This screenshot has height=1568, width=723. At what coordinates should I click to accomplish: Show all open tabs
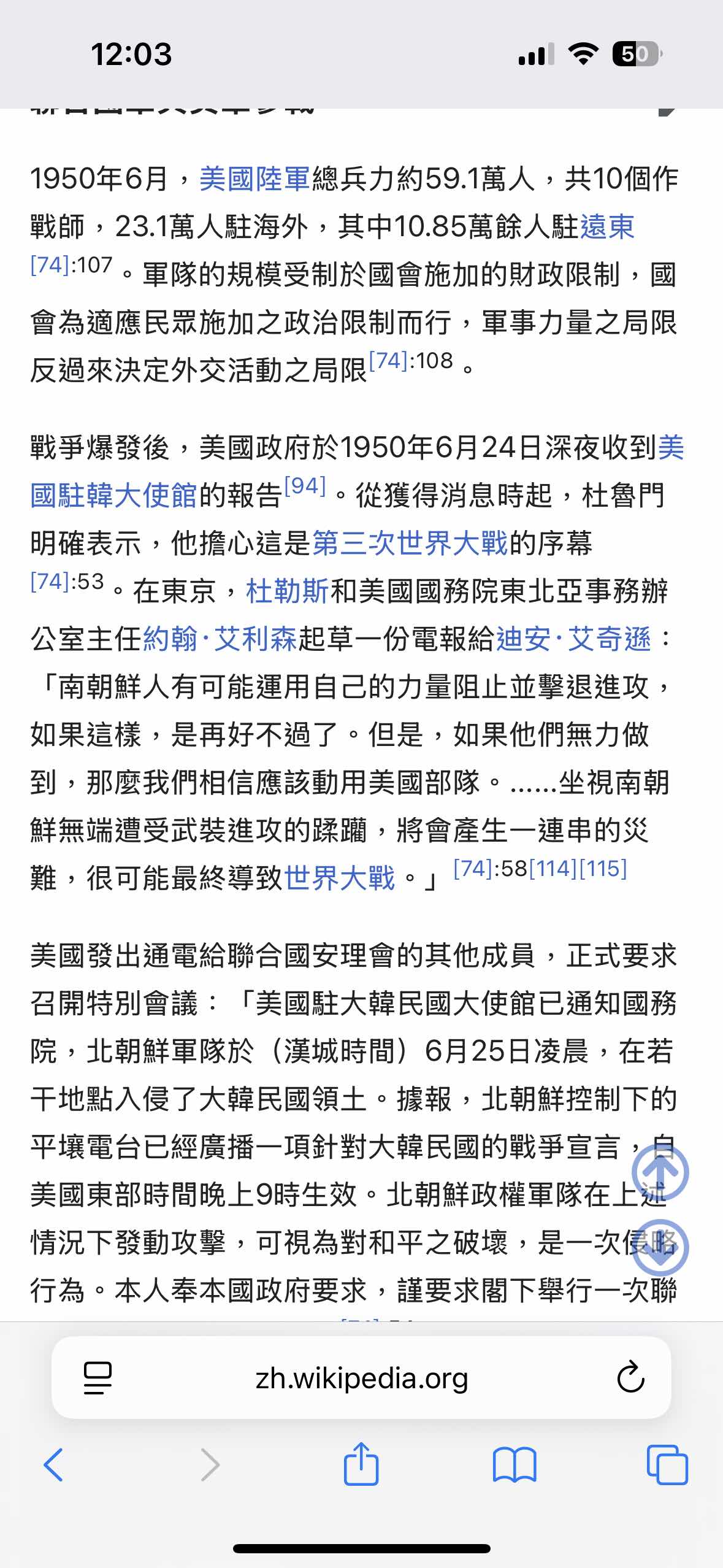click(x=667, y=1464)
